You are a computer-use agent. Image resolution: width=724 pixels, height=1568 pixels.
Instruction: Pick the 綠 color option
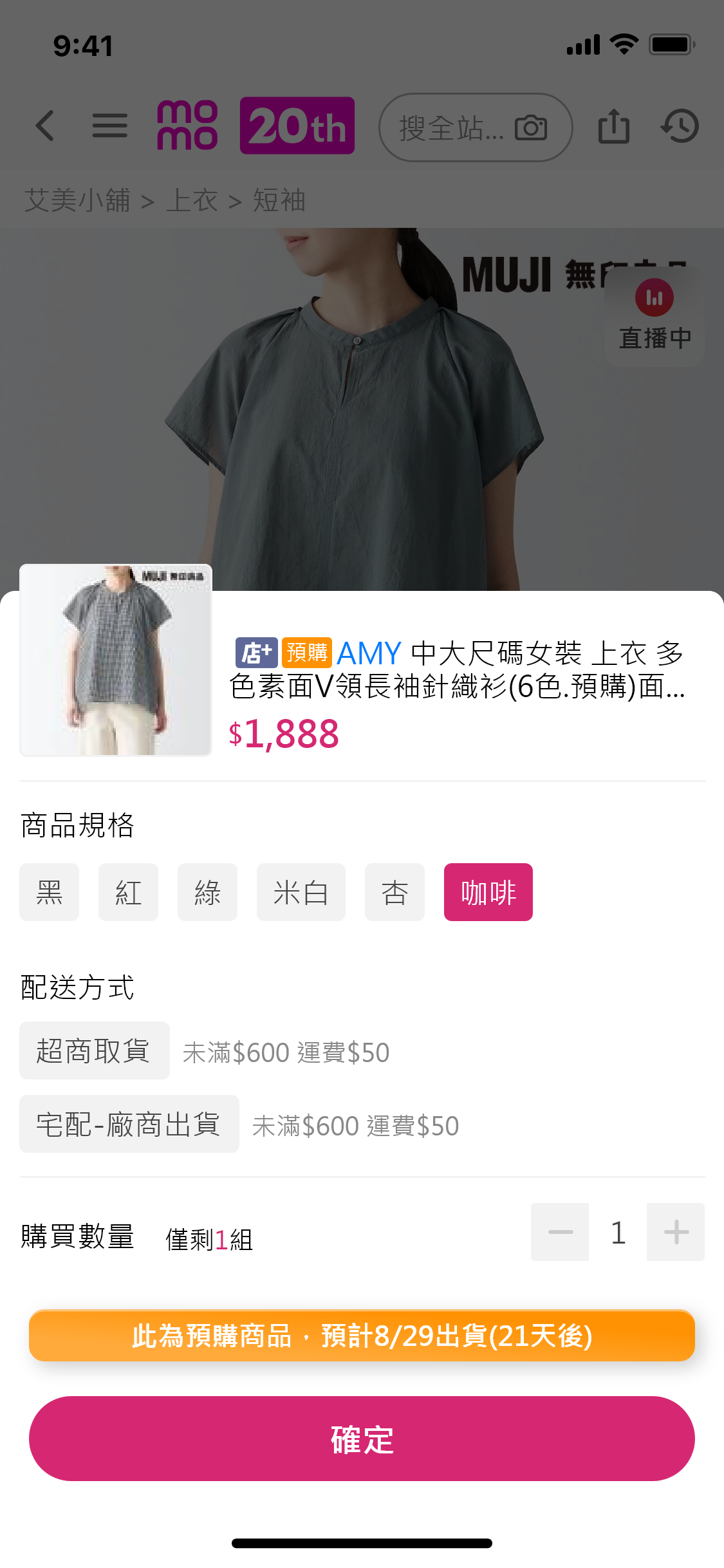pyautogui.click(x=207, y=892)
